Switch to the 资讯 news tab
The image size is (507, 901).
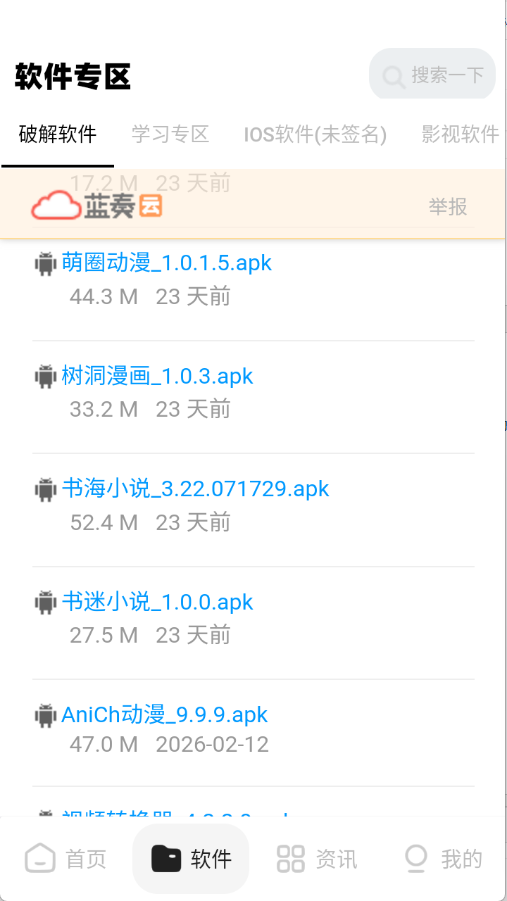[x=316, y=859]
